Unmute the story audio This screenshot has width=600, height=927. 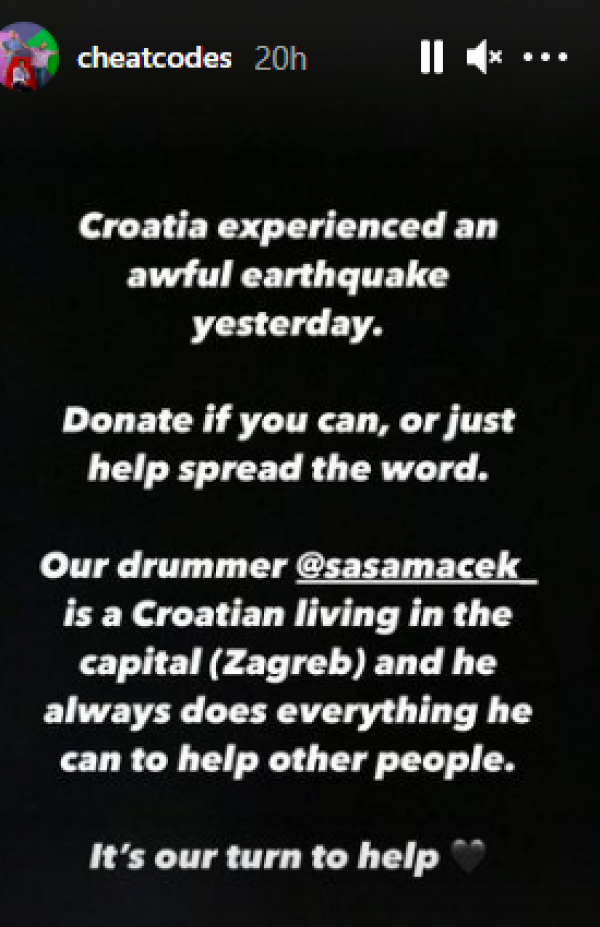[485, 58]
